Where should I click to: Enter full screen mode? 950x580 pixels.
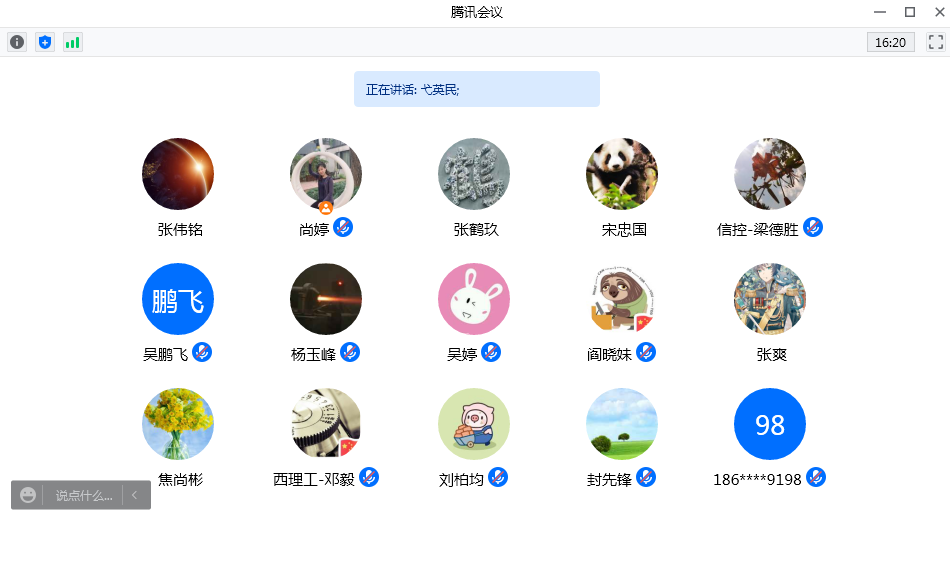click(x=936, y=42)
